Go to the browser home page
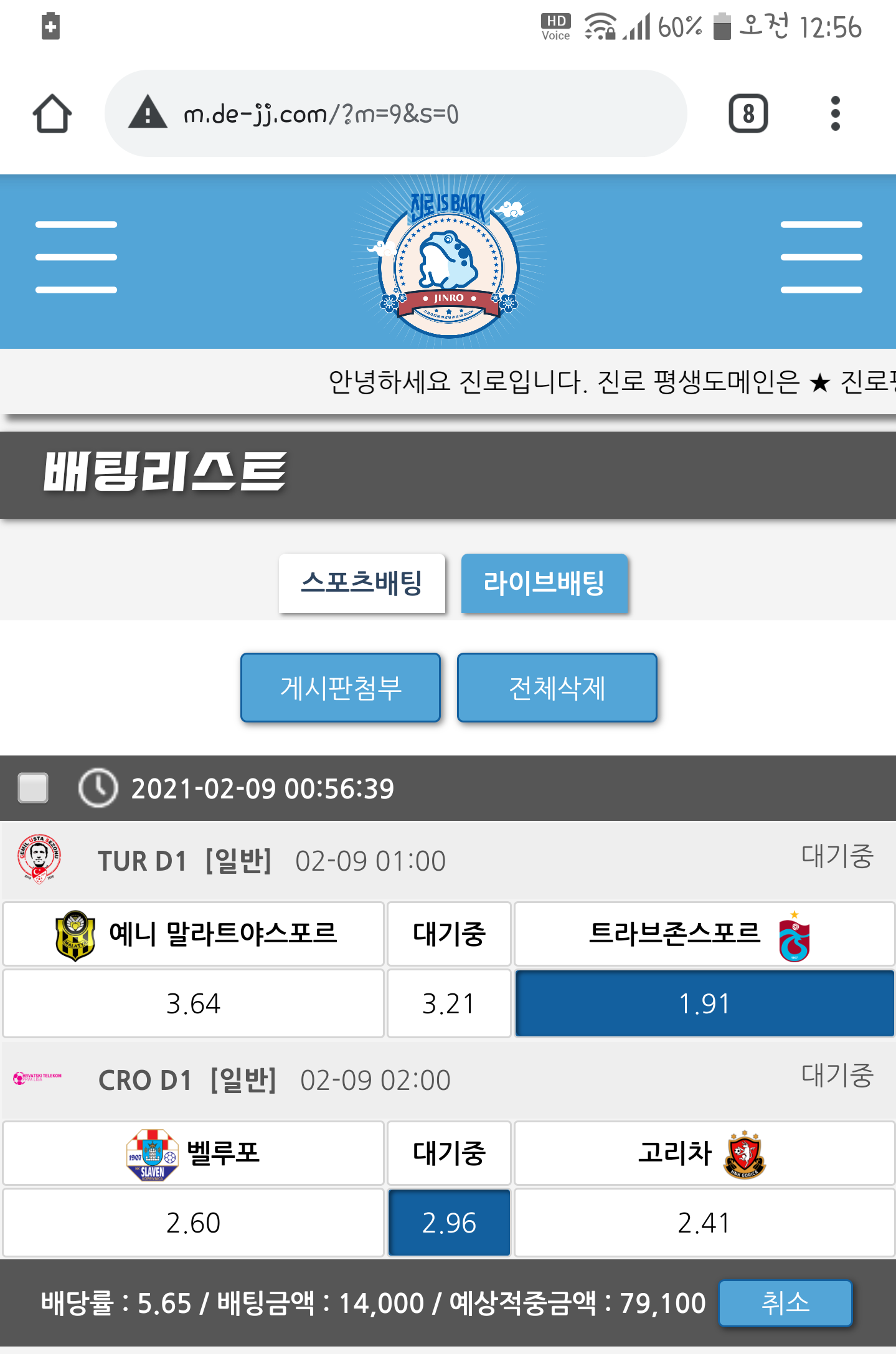The height and width of the screenshot is (1354, 896). pos(52,113)
